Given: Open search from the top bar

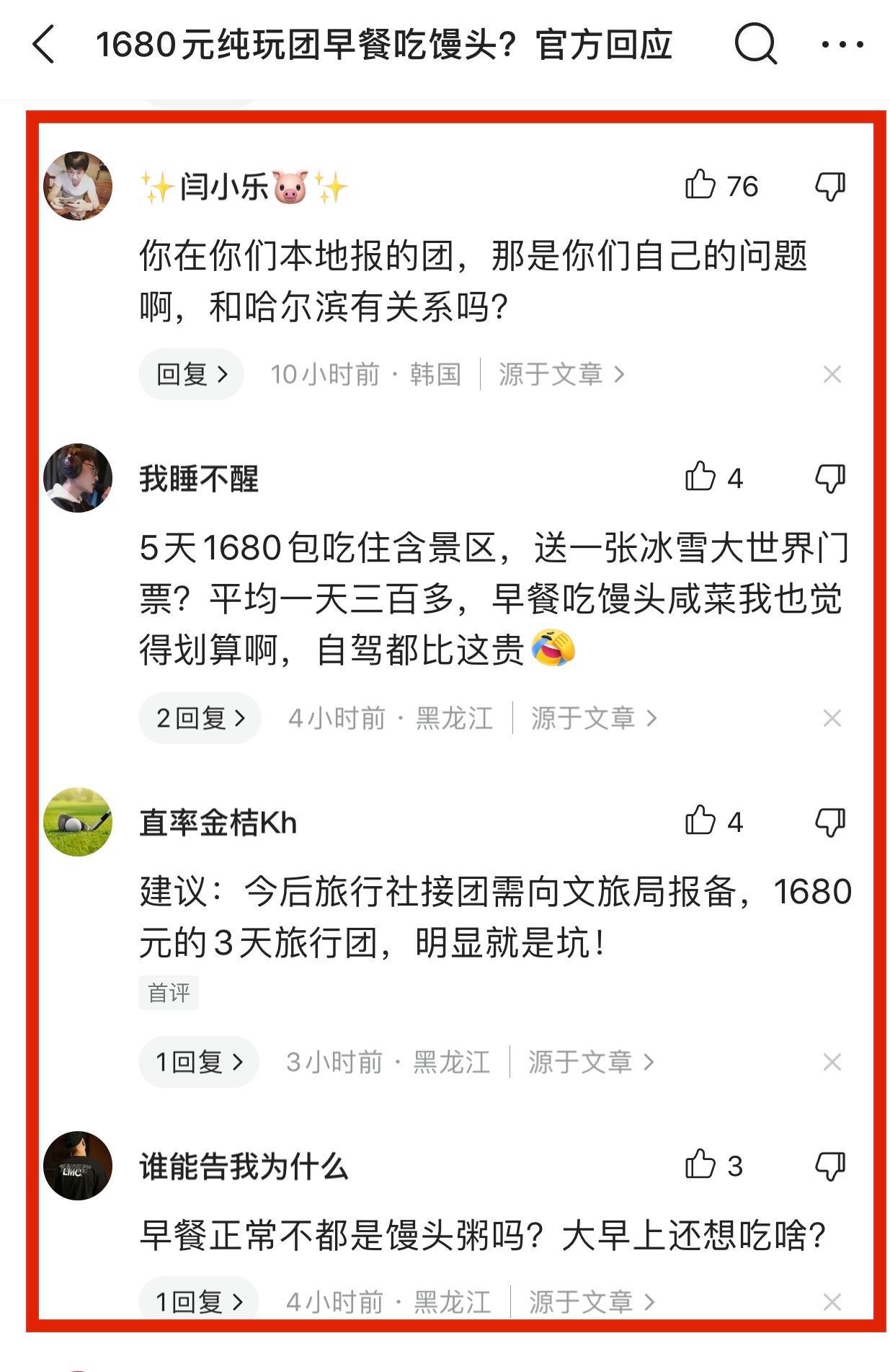Looking at the screenshot, I should click(755, 44).
